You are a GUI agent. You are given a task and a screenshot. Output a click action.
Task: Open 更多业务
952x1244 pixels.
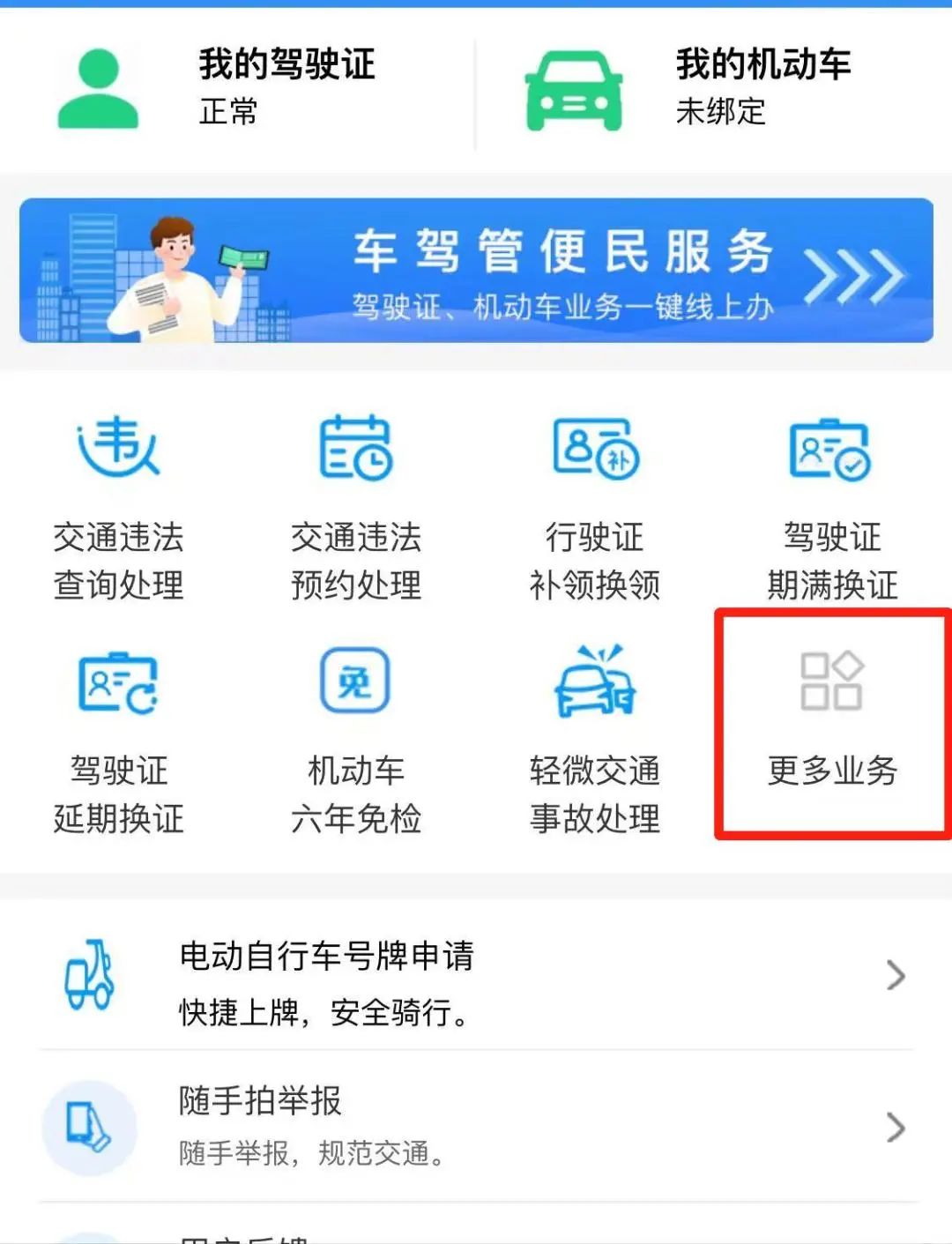click(832, 723)
